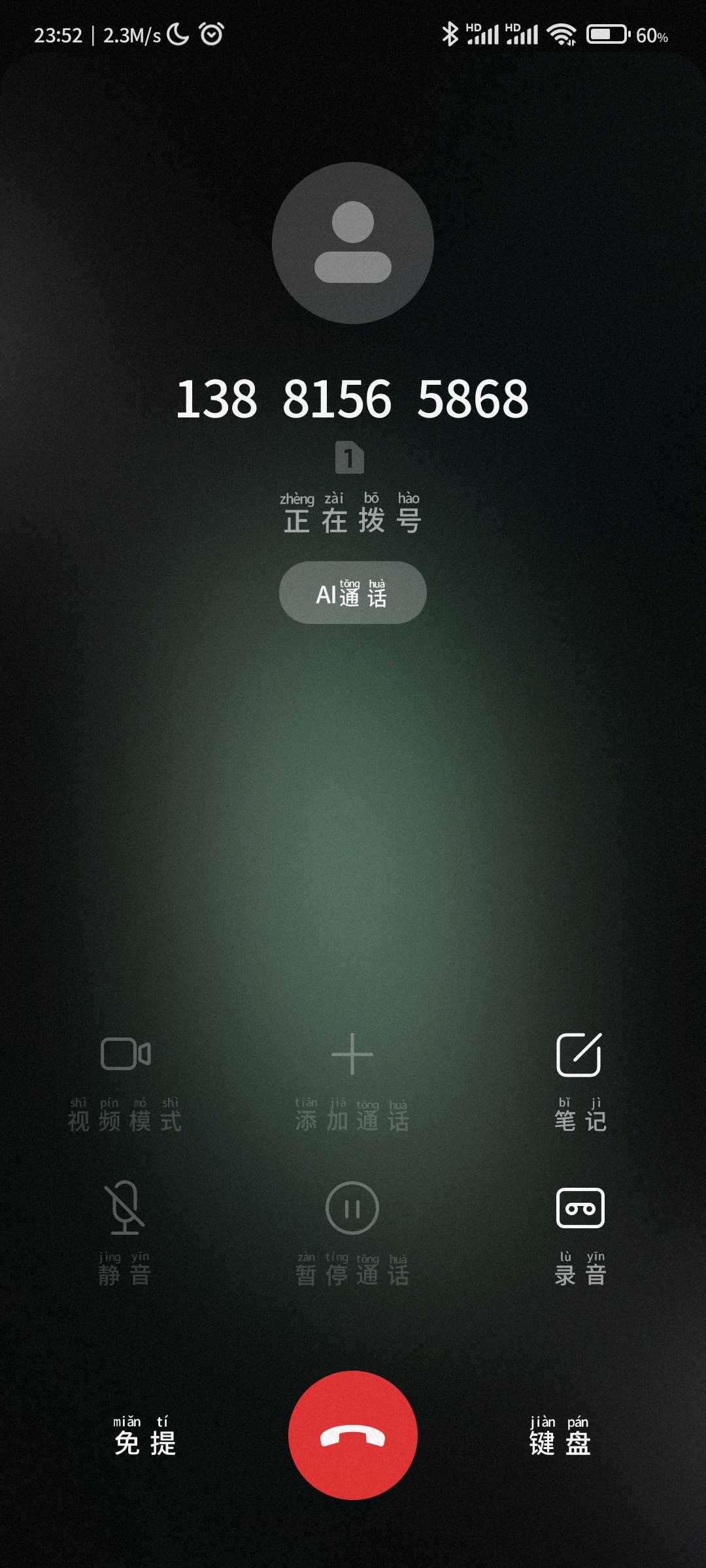Image resolution: width=706 pixels, height=1568 pixels.
Task: End the call with the red button
Action: pos(353,1435)
